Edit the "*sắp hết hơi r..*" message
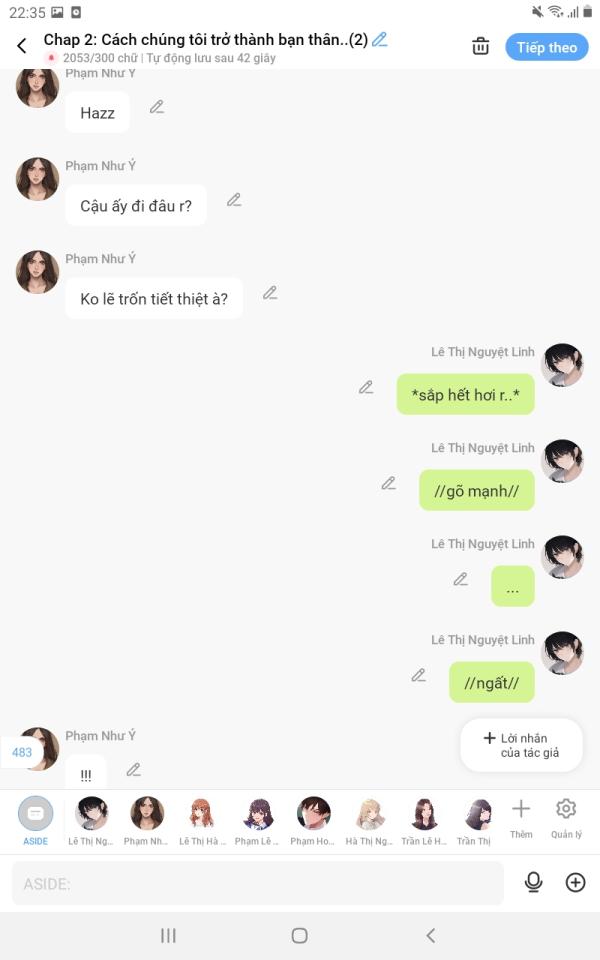Screen dimensions: 600x960 [366, 387]
